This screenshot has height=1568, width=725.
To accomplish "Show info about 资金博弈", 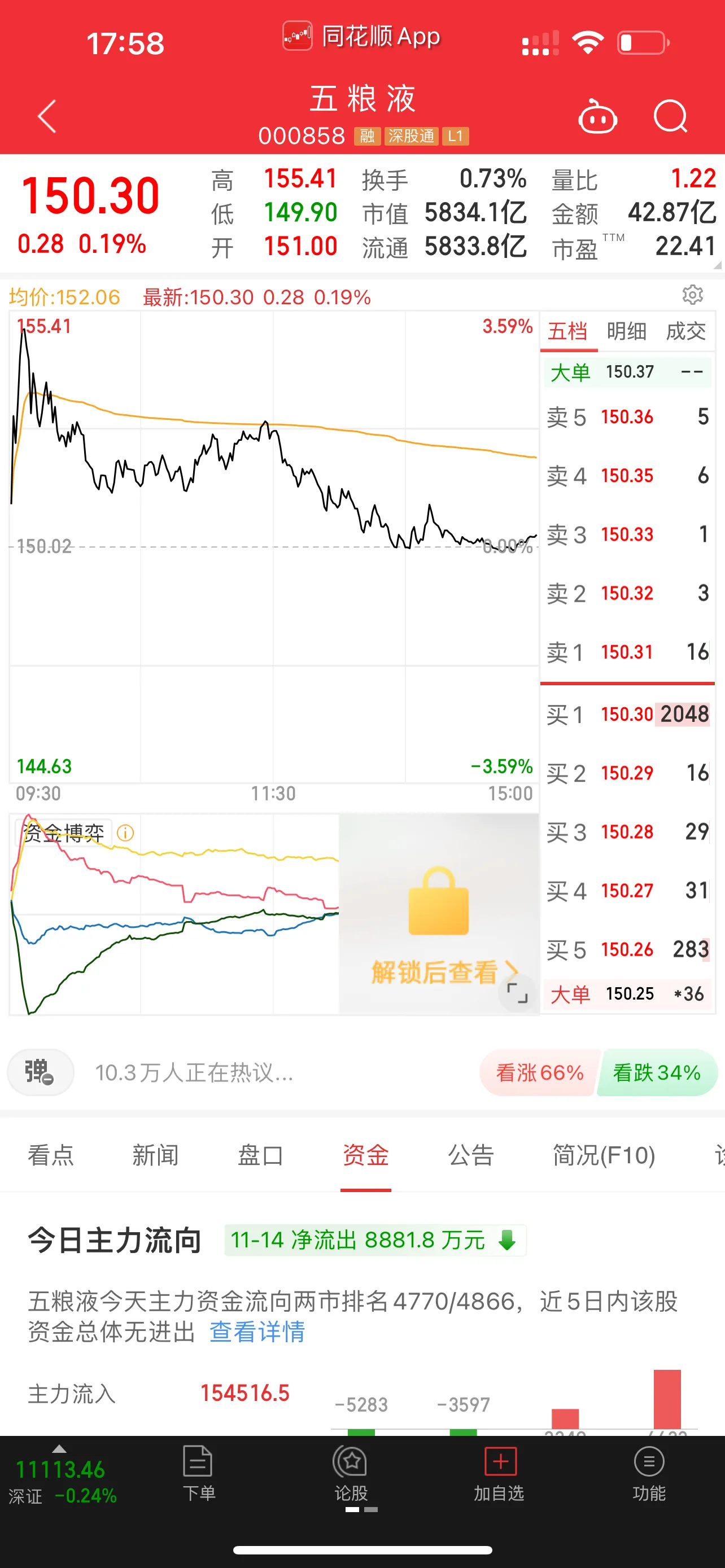I will [x=125, y=833].
